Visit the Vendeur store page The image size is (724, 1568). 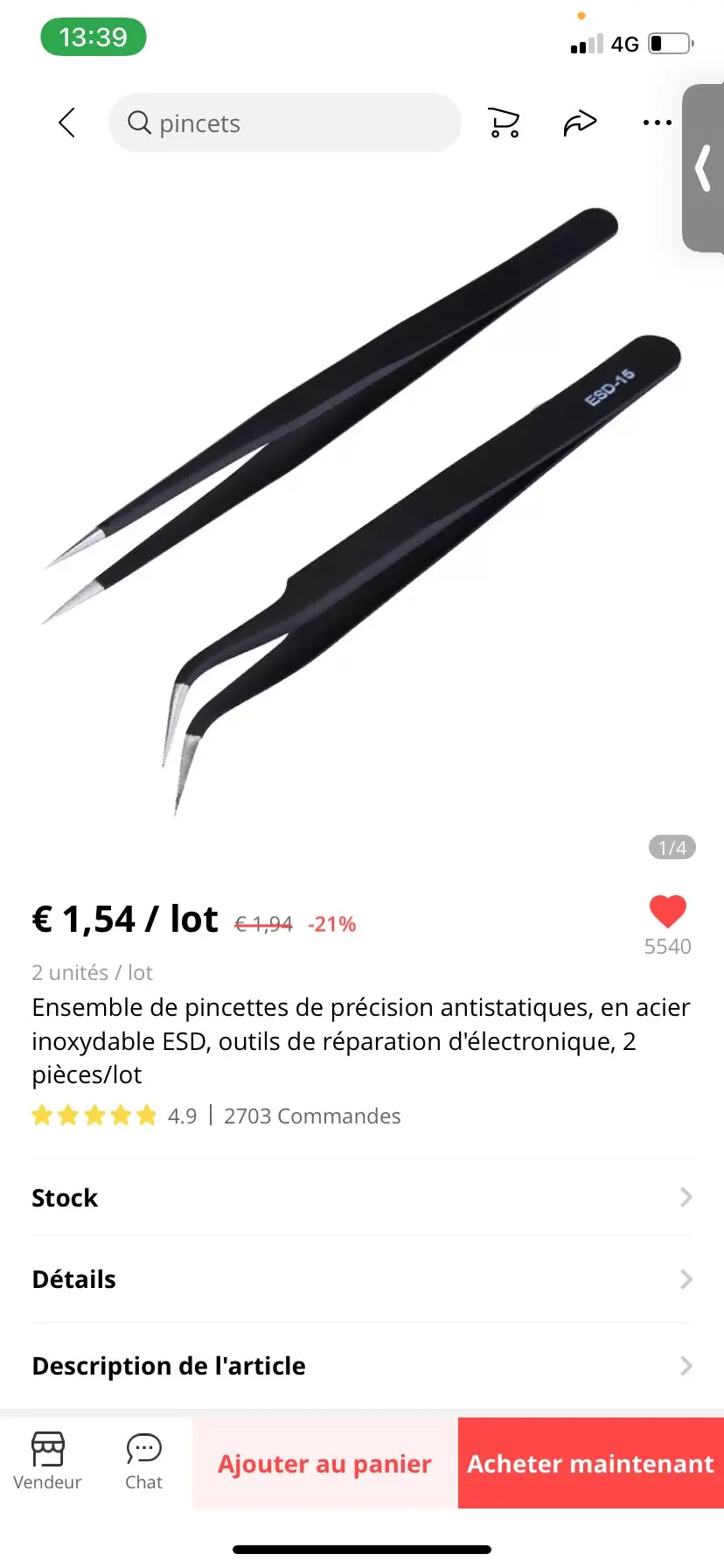tap(47, 1461)
